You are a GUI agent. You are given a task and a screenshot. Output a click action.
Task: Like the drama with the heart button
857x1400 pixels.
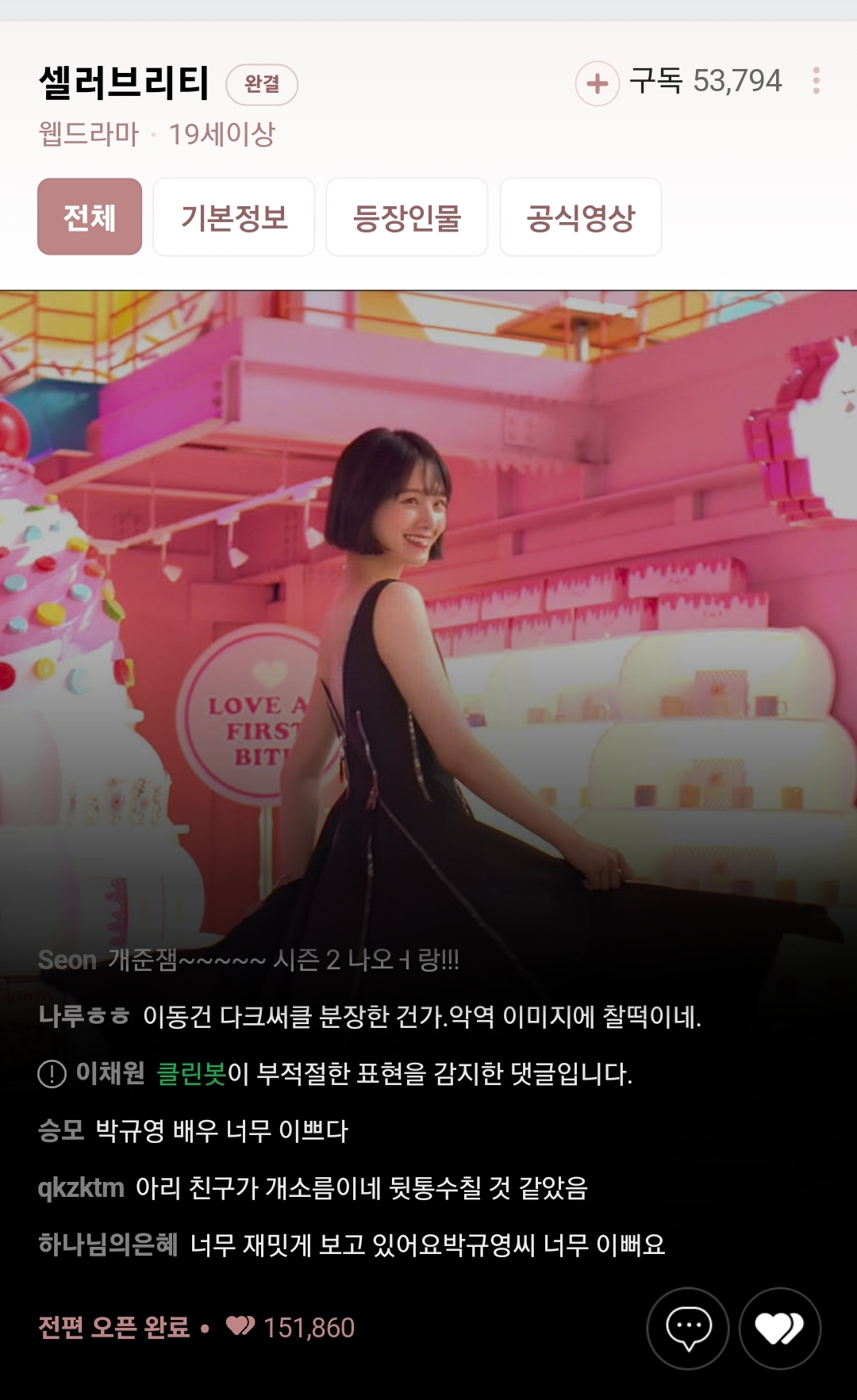pyautogui.click(x=780, y=1328)
